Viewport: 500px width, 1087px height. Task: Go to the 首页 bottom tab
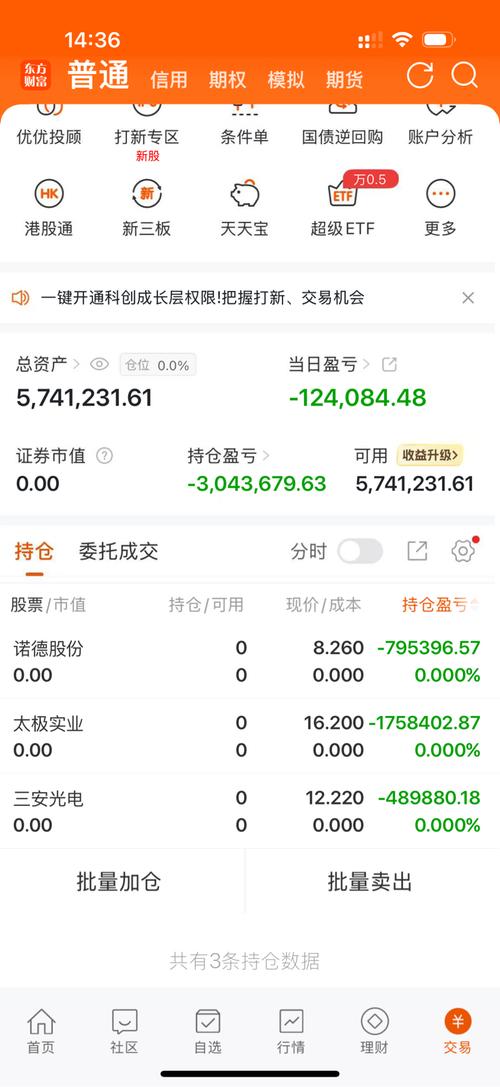41,1032
